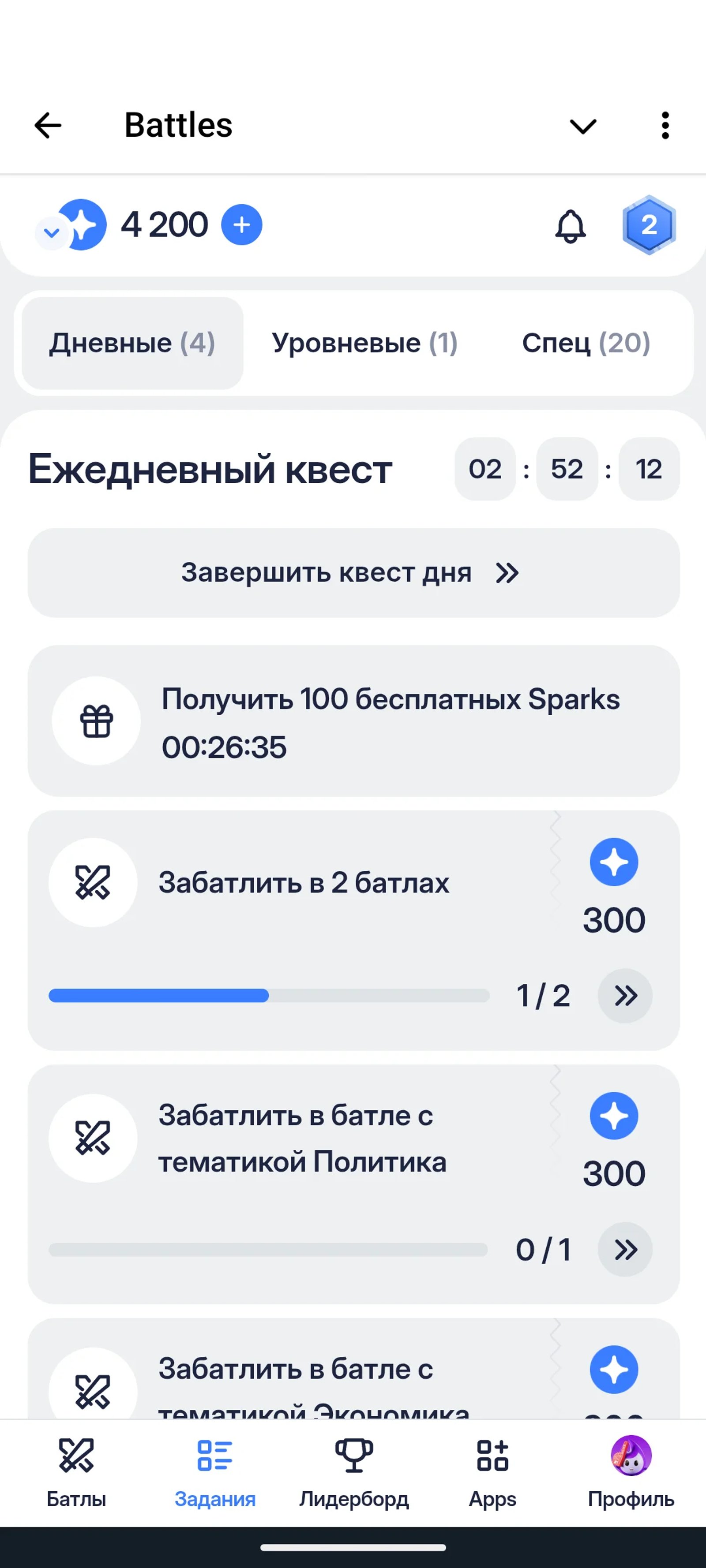Switch to the Уровневые (1) tab
Image resolution: width=706 pixels, height=1568 pixels.
click(x=365, y=343)
